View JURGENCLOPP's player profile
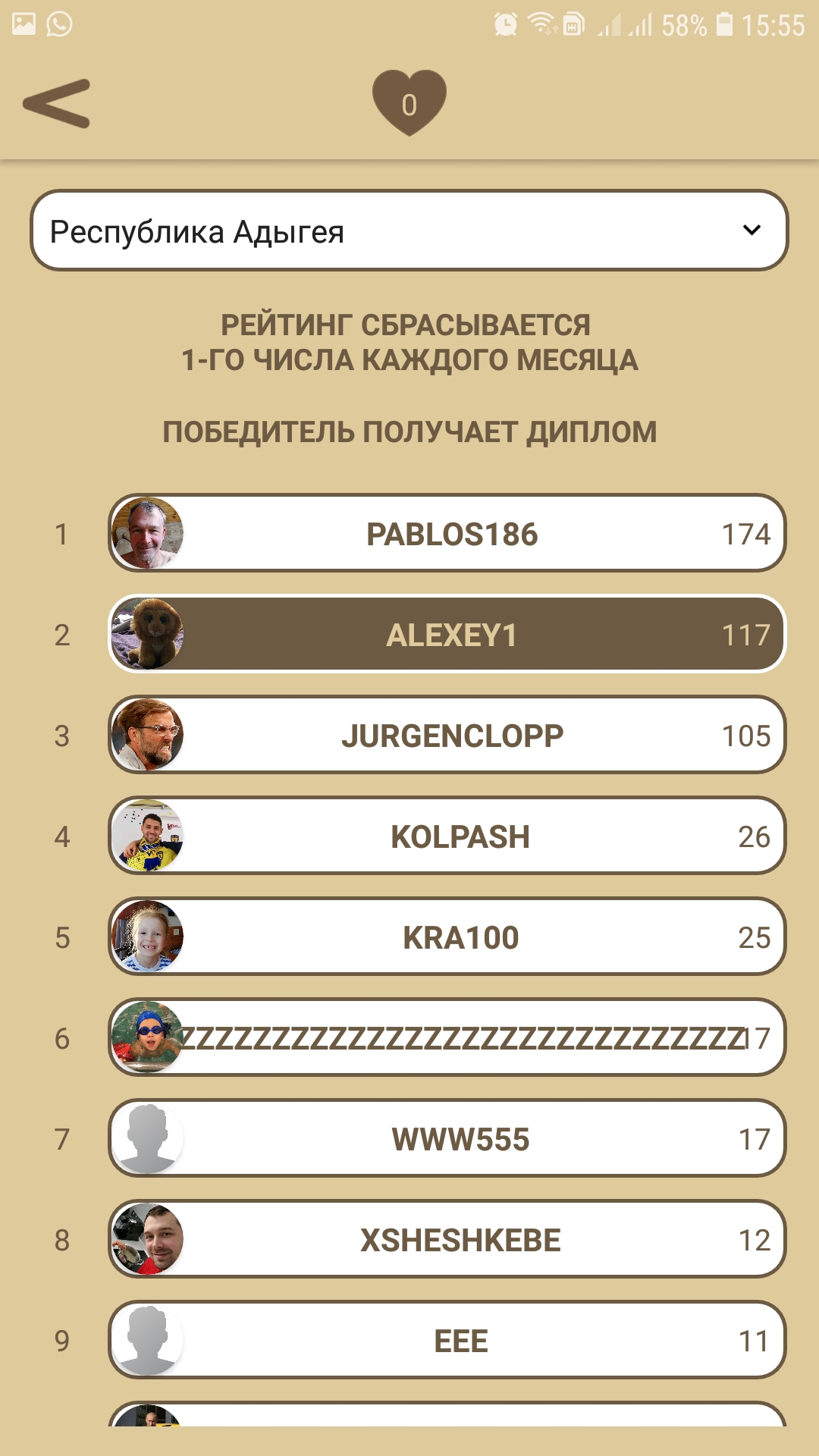 [x=447, y=735]
